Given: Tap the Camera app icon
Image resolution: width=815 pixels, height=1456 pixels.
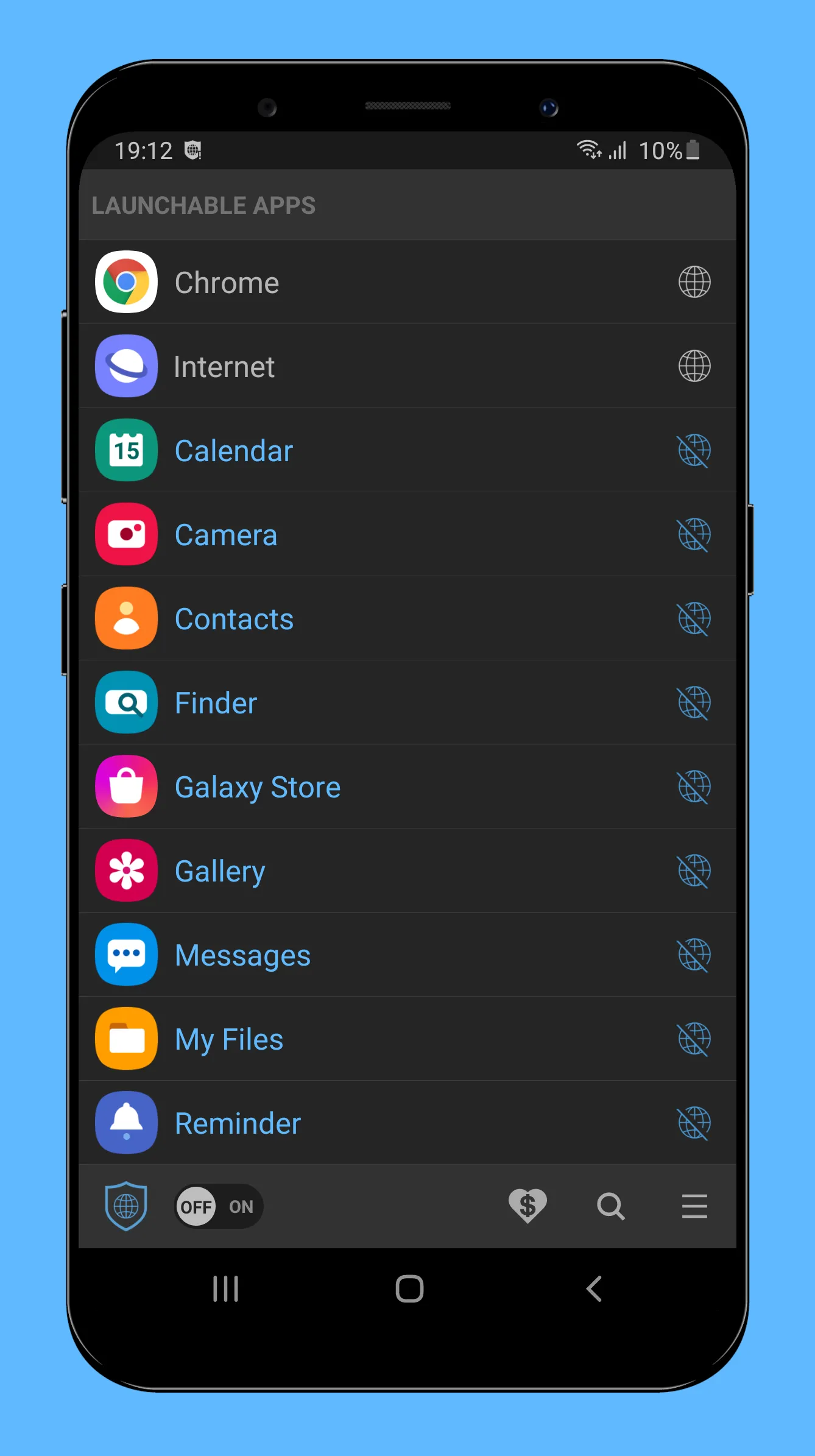Looking at the screenshot, I should [126, 534].
